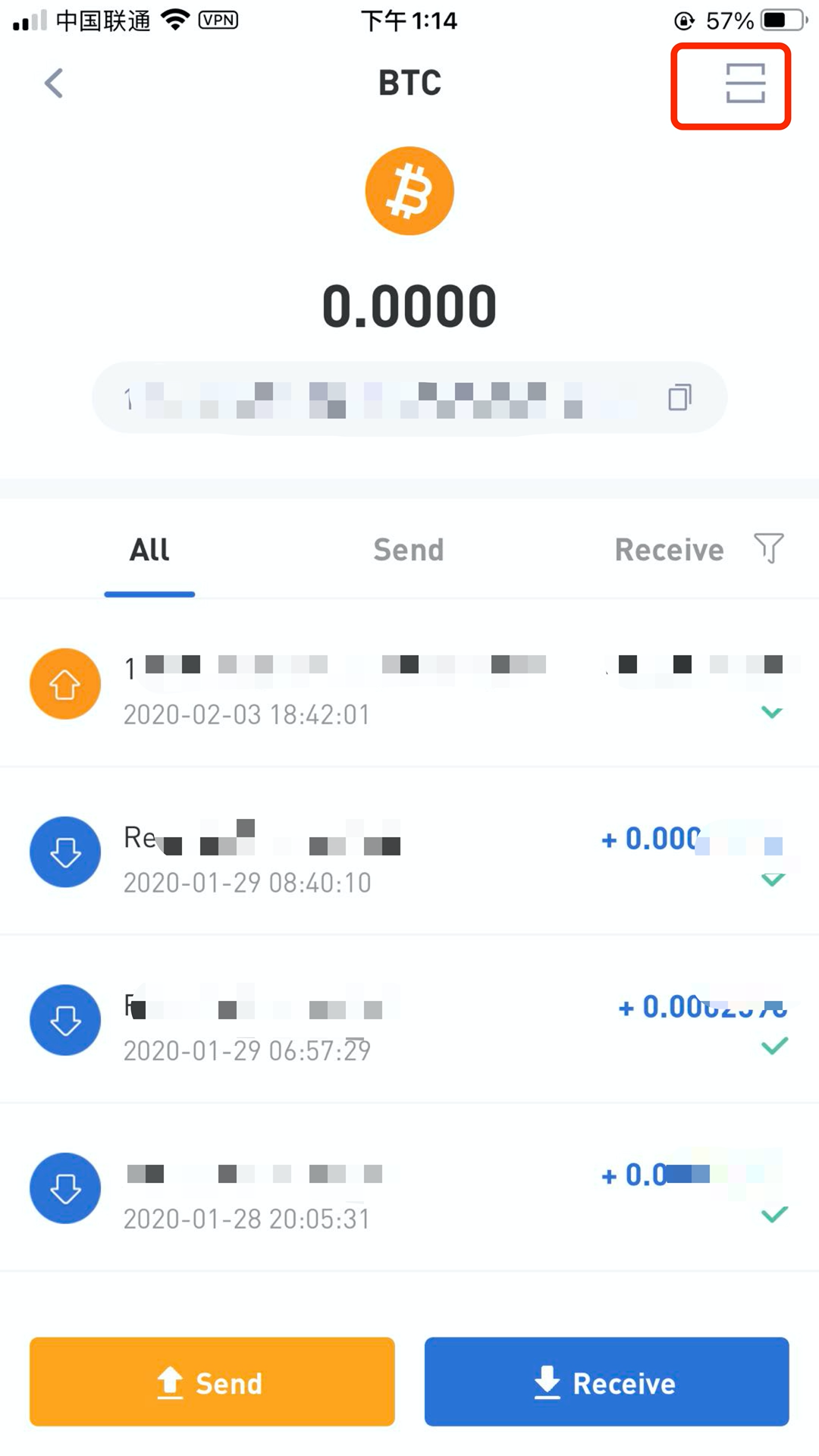This screenshot has width=819, height=1456.
Task: Switch to the Send tab
Action: pos(408,550)
